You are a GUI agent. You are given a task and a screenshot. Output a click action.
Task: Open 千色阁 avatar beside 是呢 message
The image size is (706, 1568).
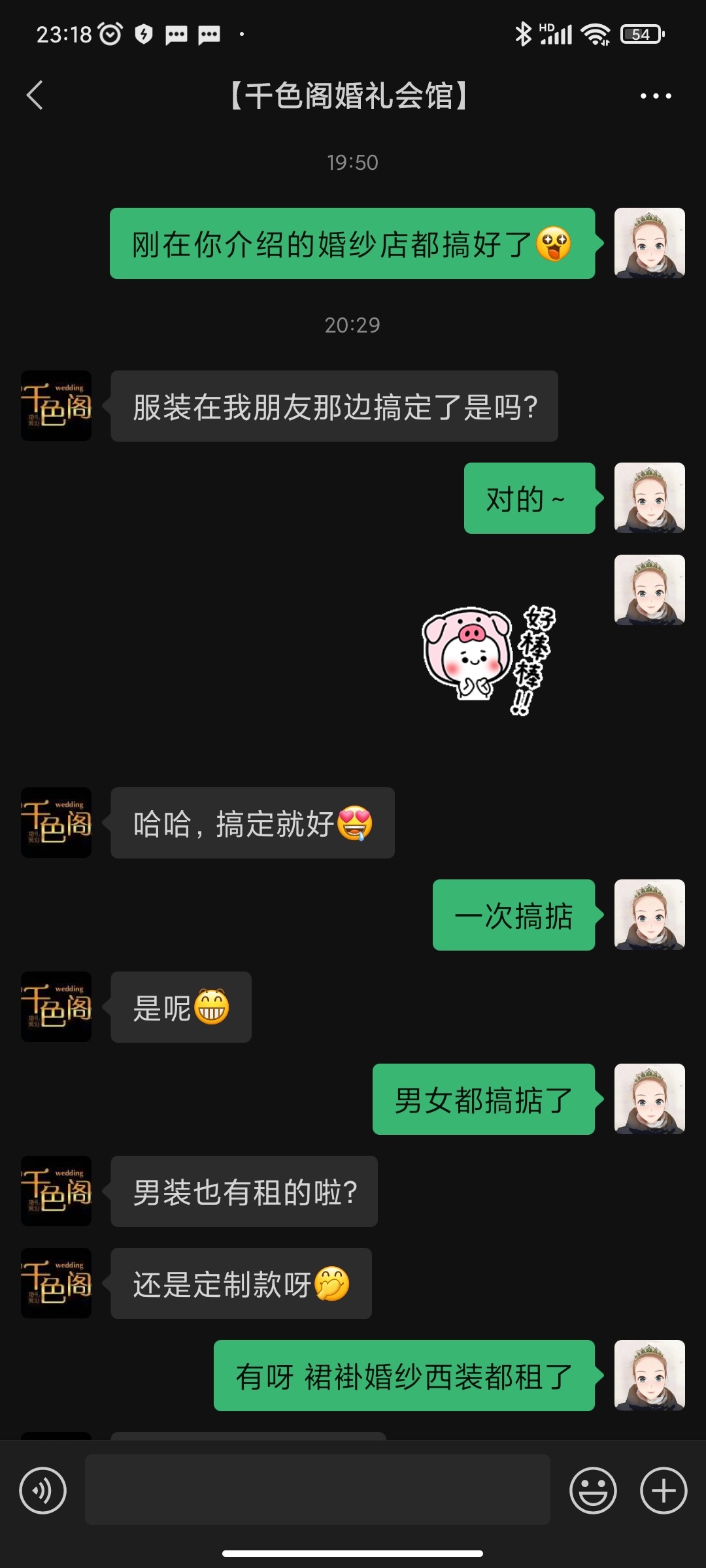tap(56, 1007)
